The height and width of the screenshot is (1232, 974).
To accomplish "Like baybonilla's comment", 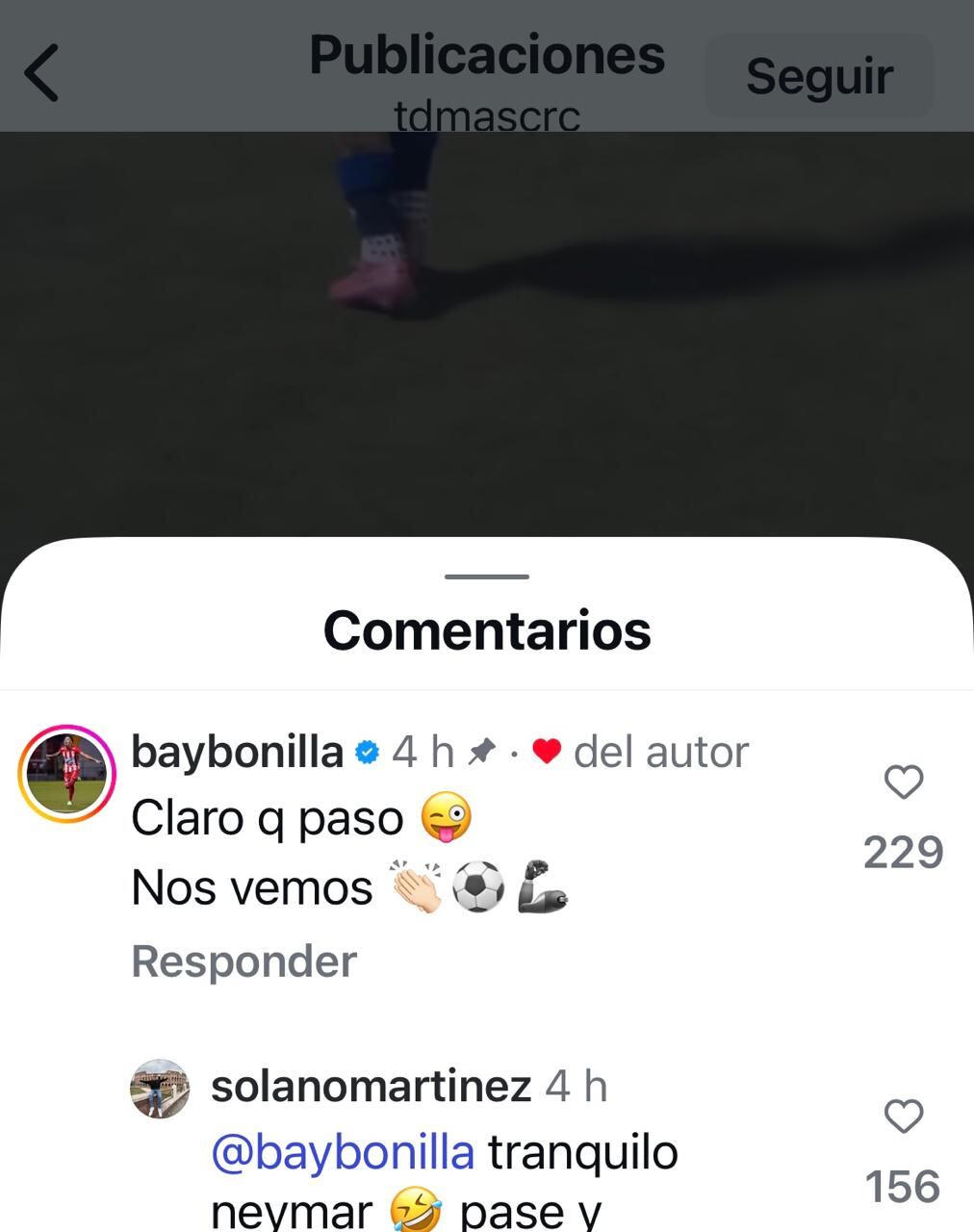I will [904, 783].
